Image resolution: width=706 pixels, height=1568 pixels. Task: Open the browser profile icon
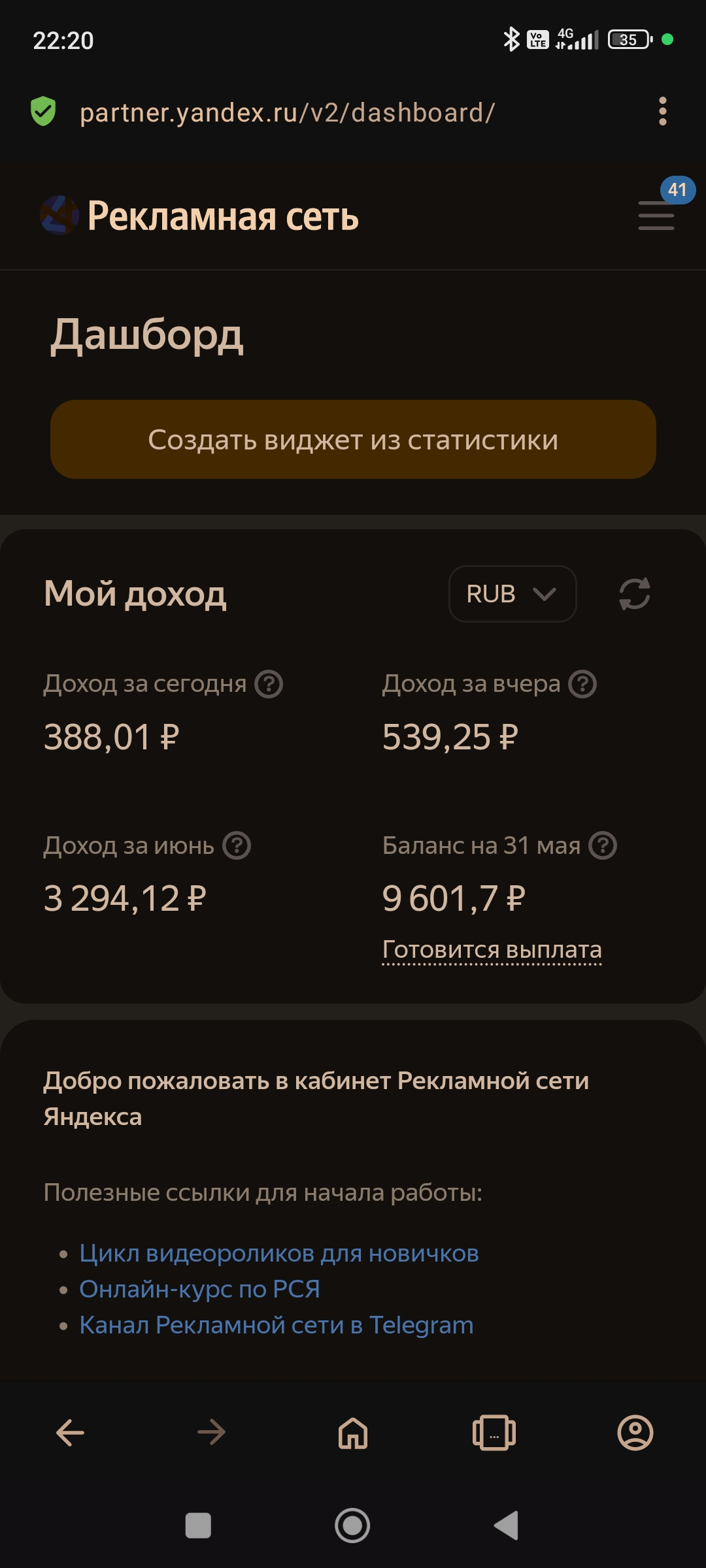click(635, 1433)
